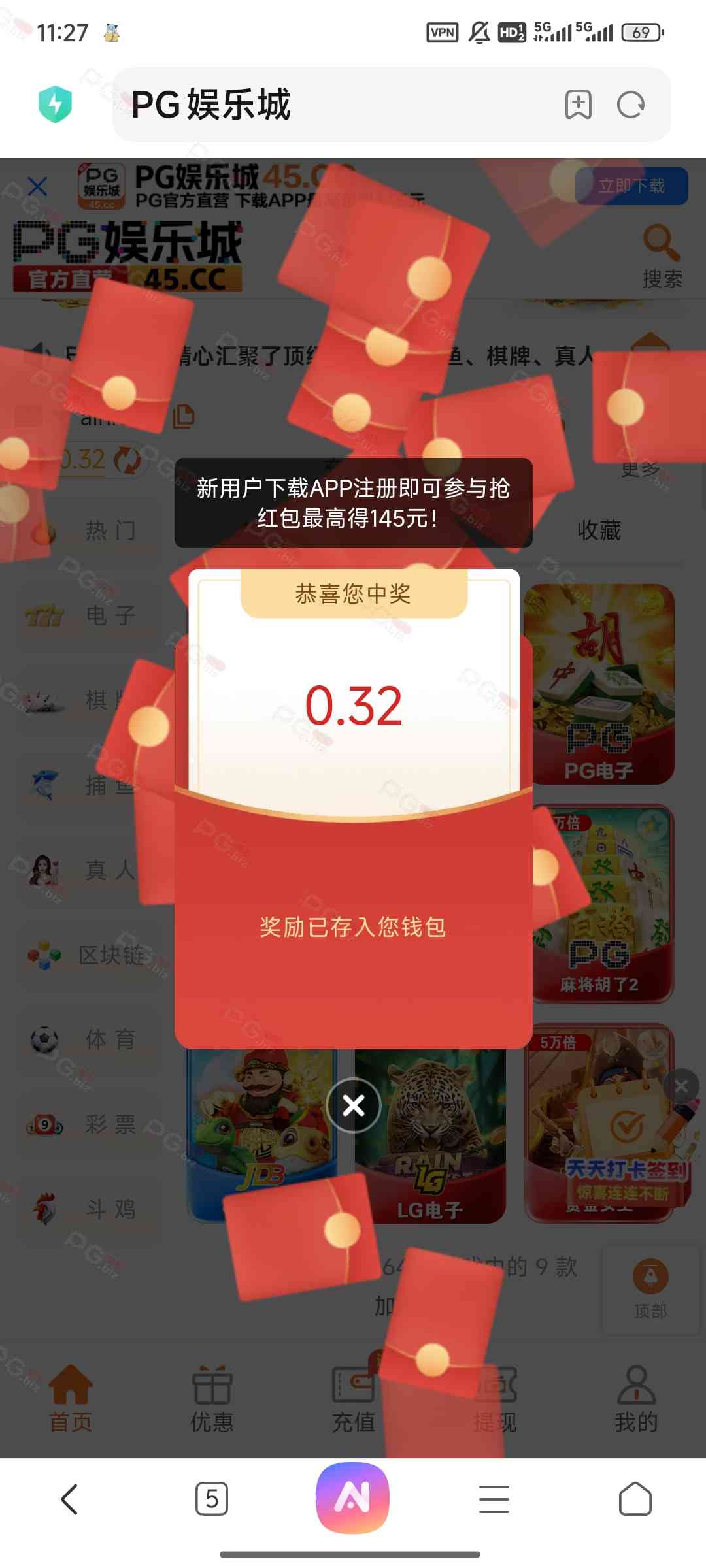Open the browser tab switcher
Screen dimensions: 706x1568
click(x=212, y=1499)
